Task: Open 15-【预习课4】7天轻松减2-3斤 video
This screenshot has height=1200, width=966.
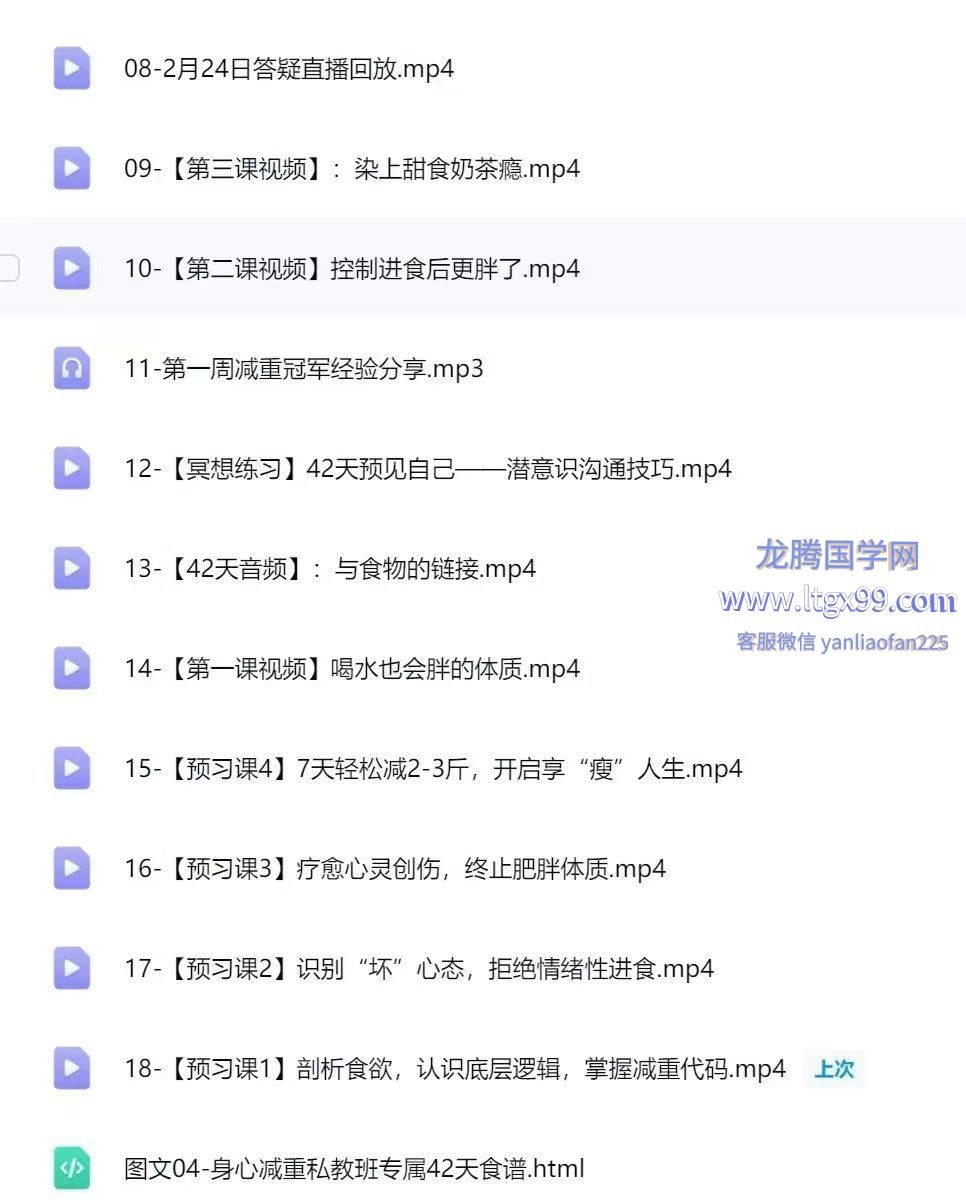Action: pyautogui.click(x=433, y=769)
